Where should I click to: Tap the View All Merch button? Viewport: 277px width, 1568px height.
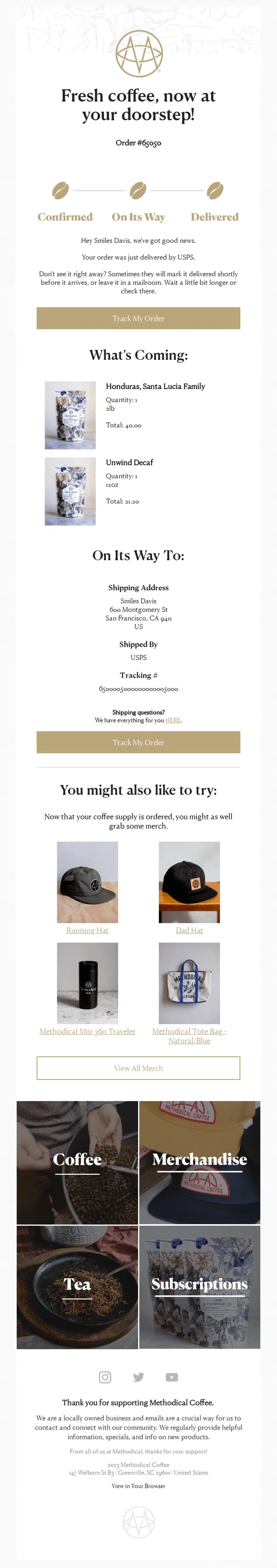point(138,1068)
